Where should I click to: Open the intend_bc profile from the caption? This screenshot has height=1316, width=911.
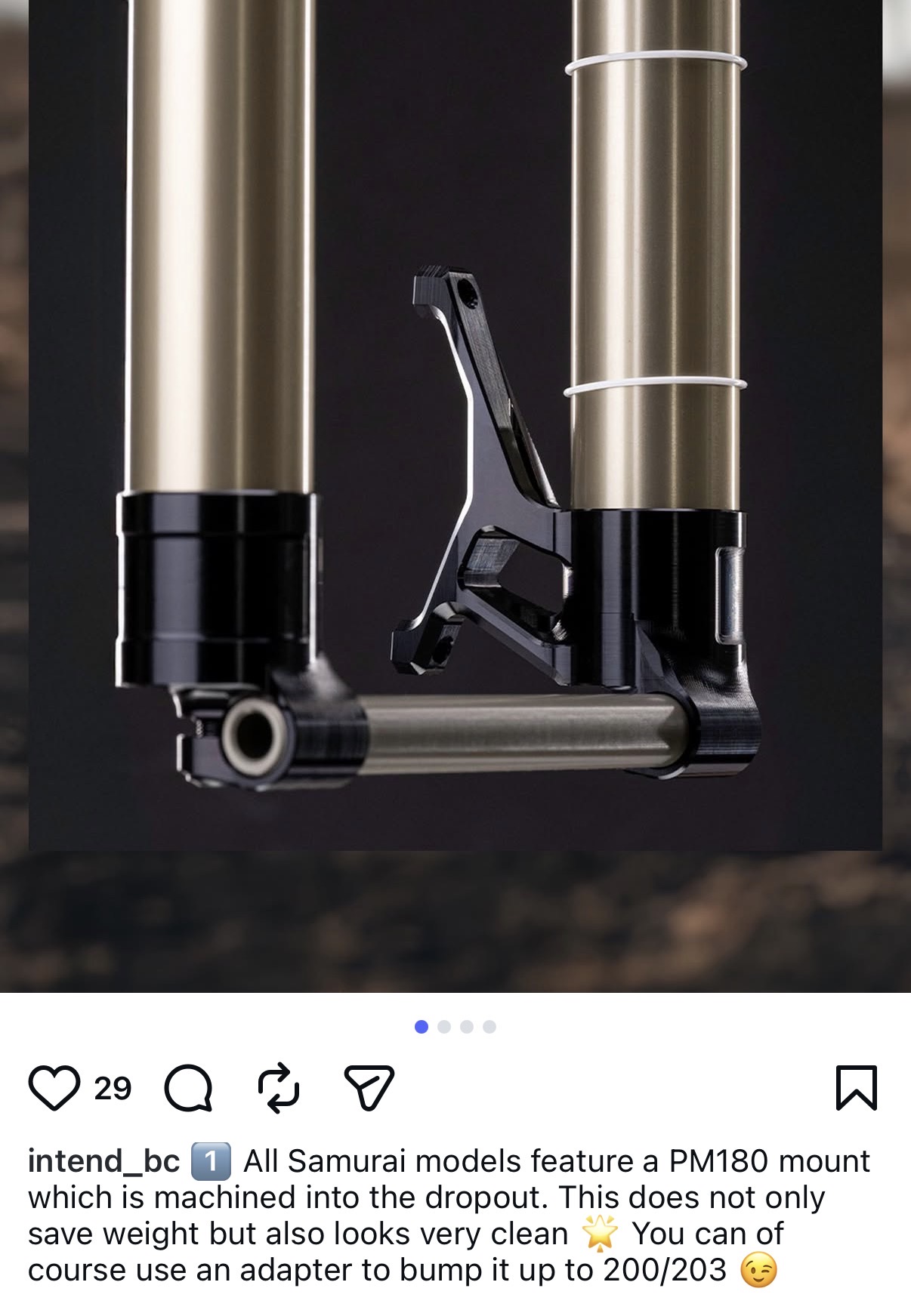[103, 1161]
